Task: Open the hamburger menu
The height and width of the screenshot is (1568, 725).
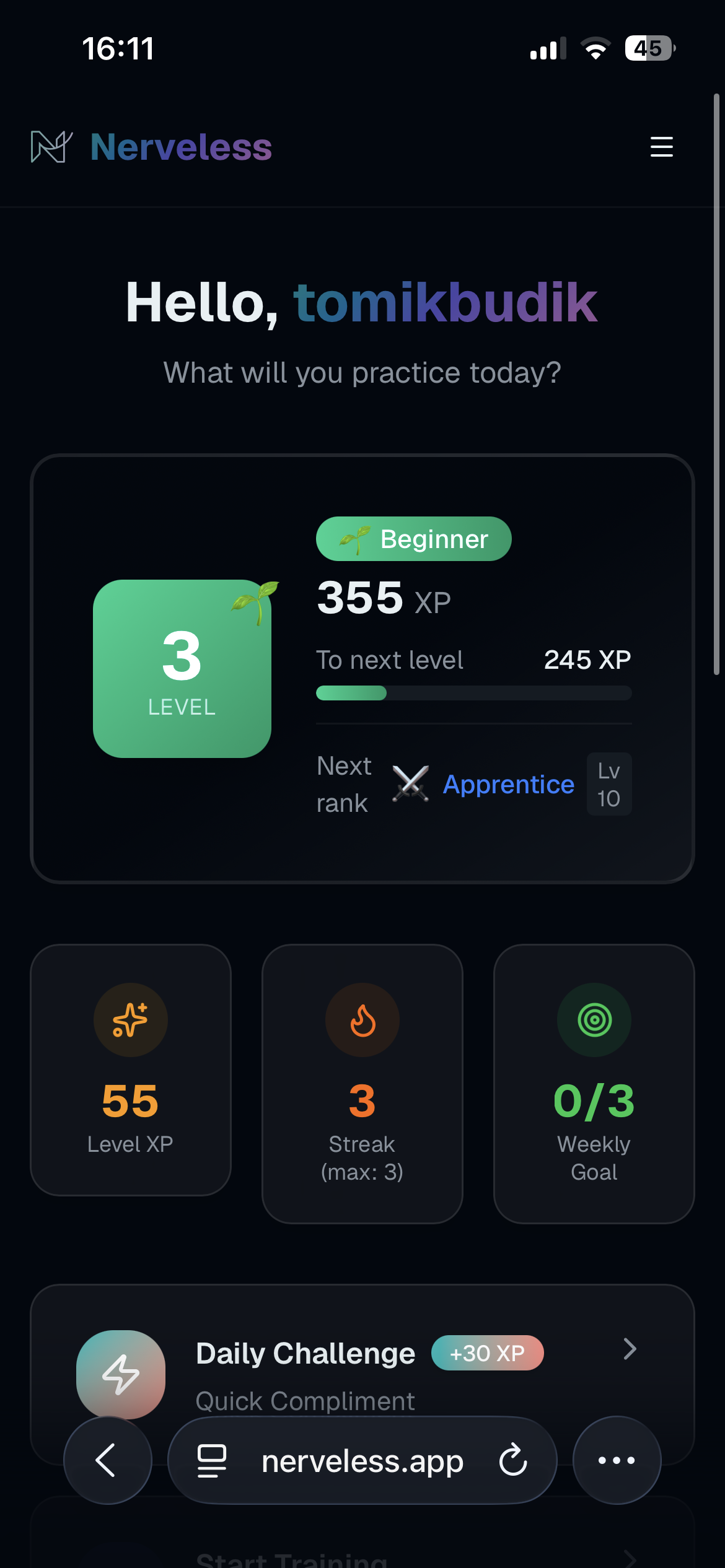Action: coord(661,147)
